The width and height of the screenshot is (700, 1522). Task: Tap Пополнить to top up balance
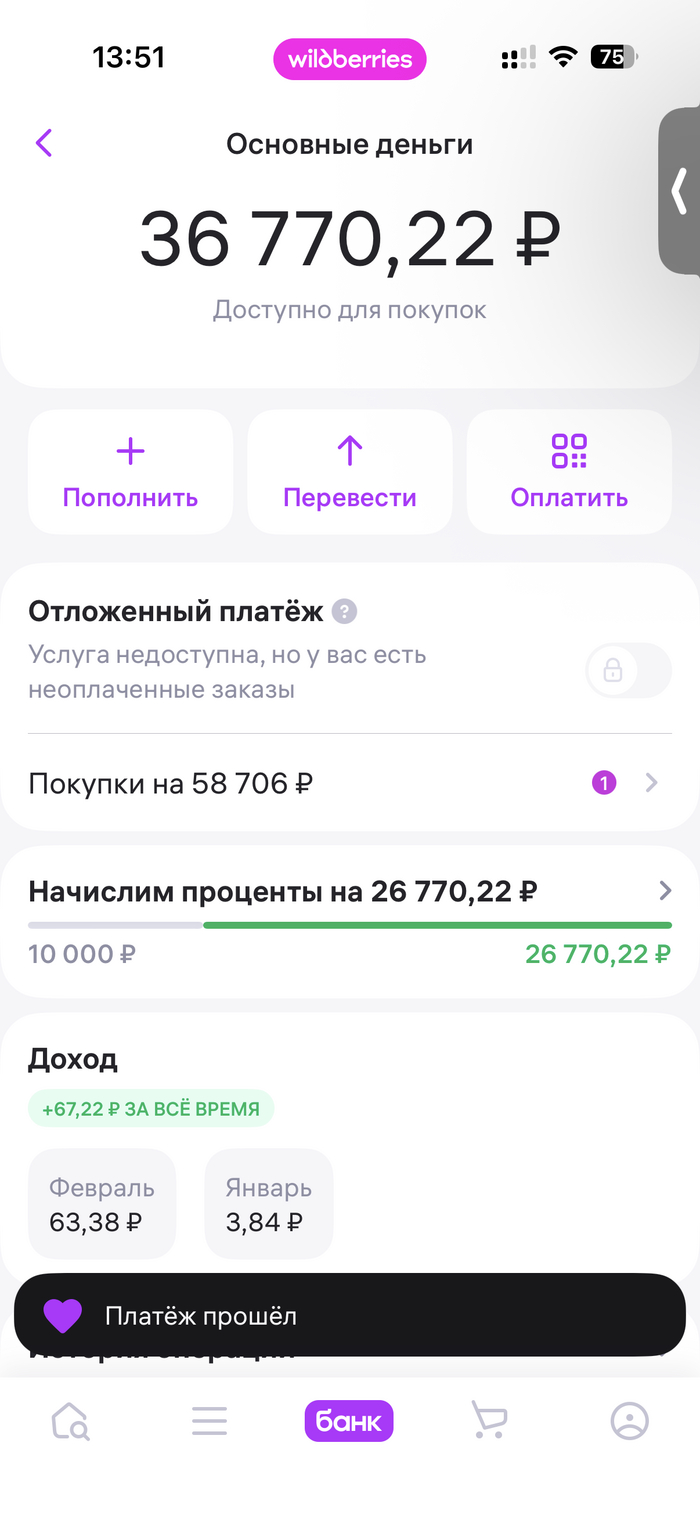[130, 472]
